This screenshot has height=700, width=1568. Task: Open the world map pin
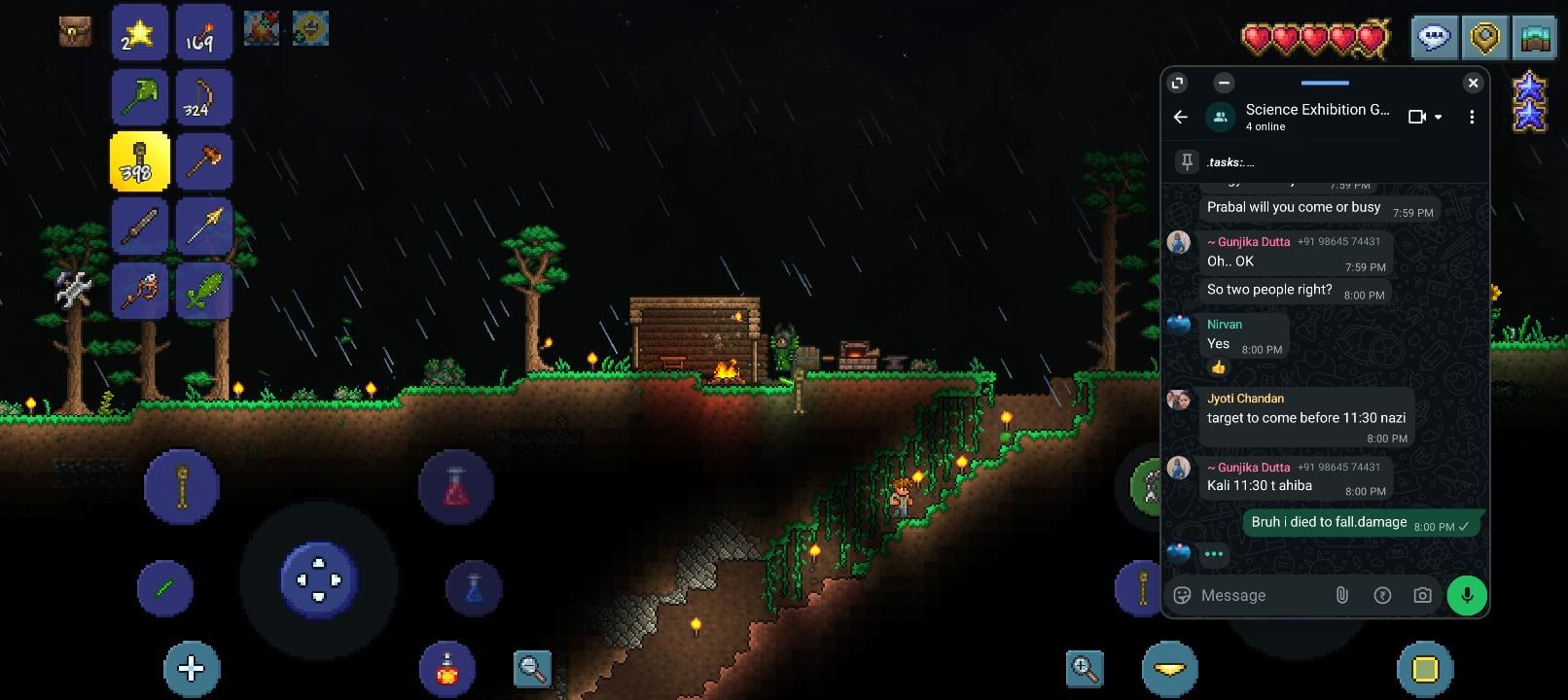coord(1484,39)
